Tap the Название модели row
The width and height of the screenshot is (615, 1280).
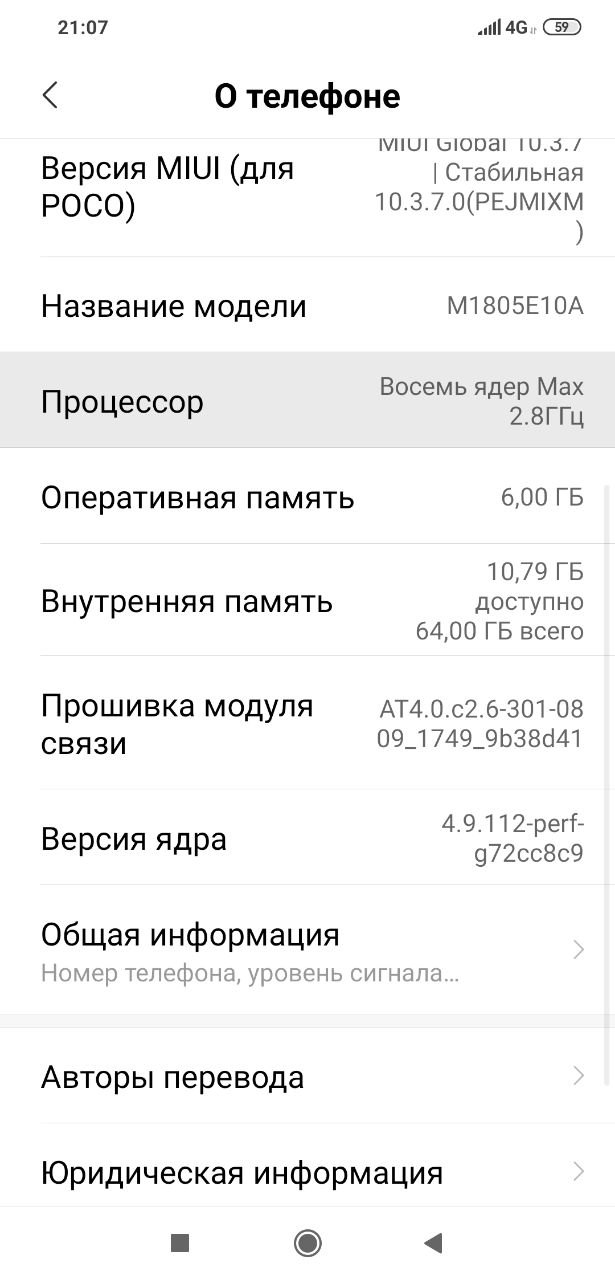(x=307, y=305)
